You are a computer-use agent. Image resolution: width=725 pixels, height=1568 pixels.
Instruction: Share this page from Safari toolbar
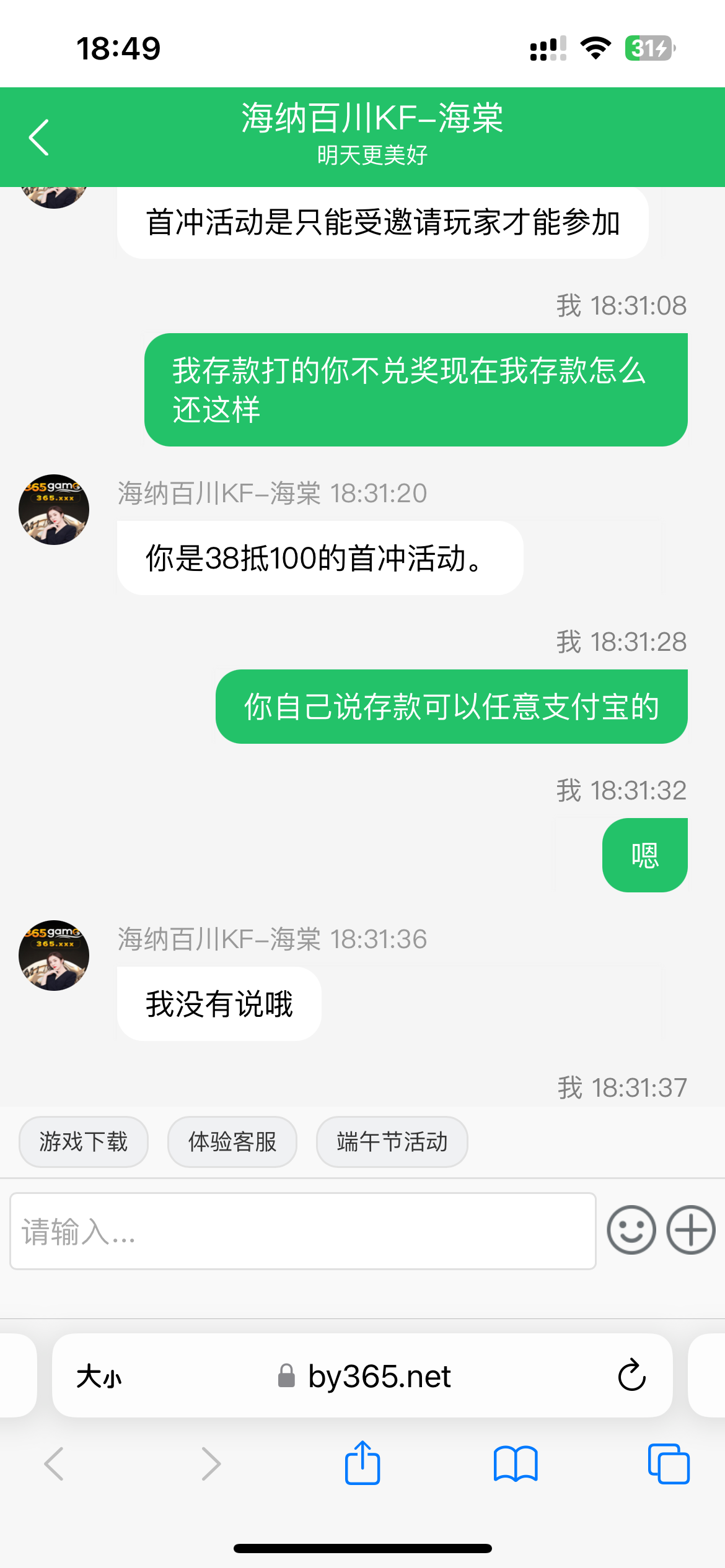(x=362, y=1463)
